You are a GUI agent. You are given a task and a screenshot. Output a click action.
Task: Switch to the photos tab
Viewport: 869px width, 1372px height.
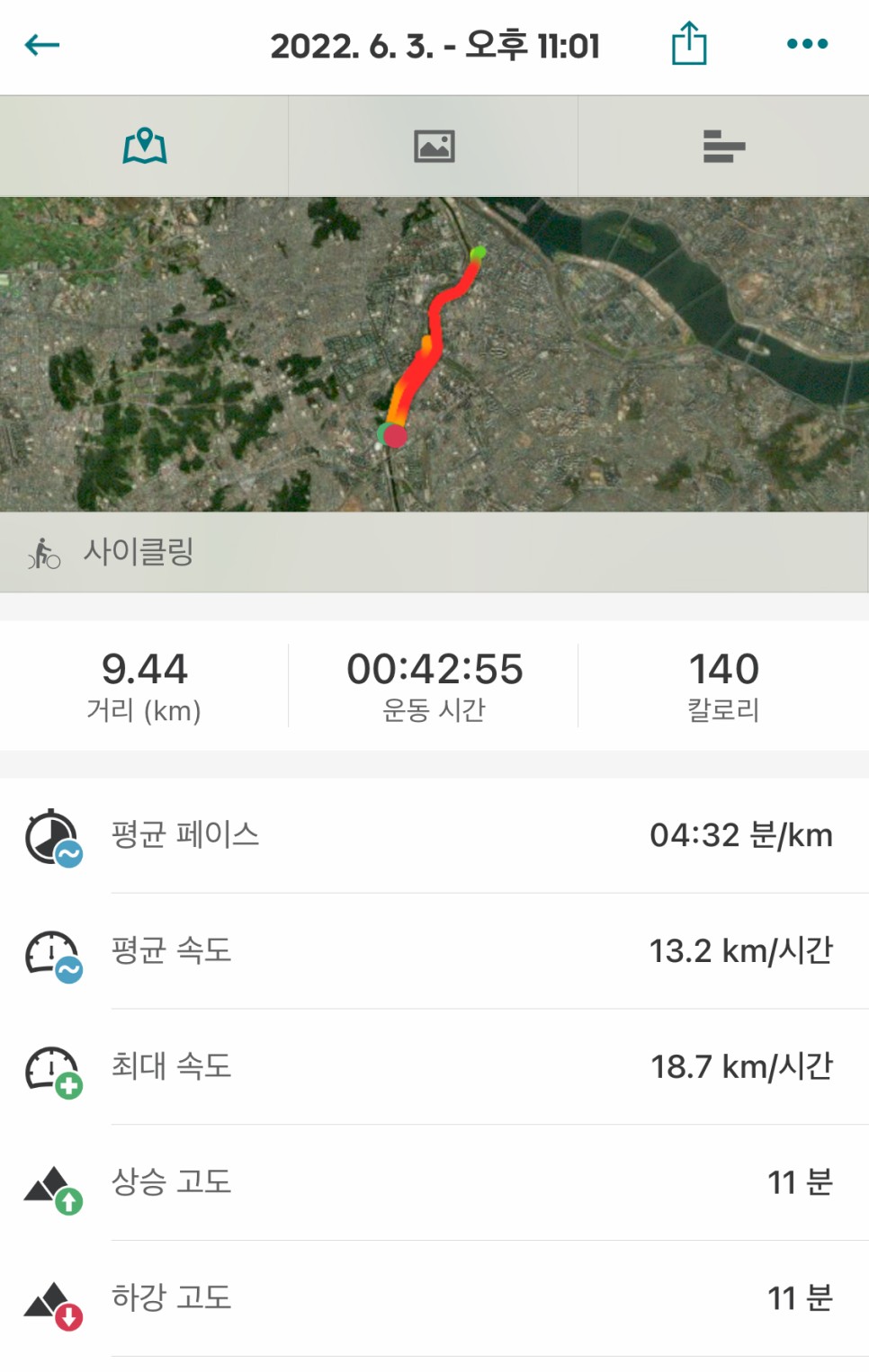coord(434,146)
